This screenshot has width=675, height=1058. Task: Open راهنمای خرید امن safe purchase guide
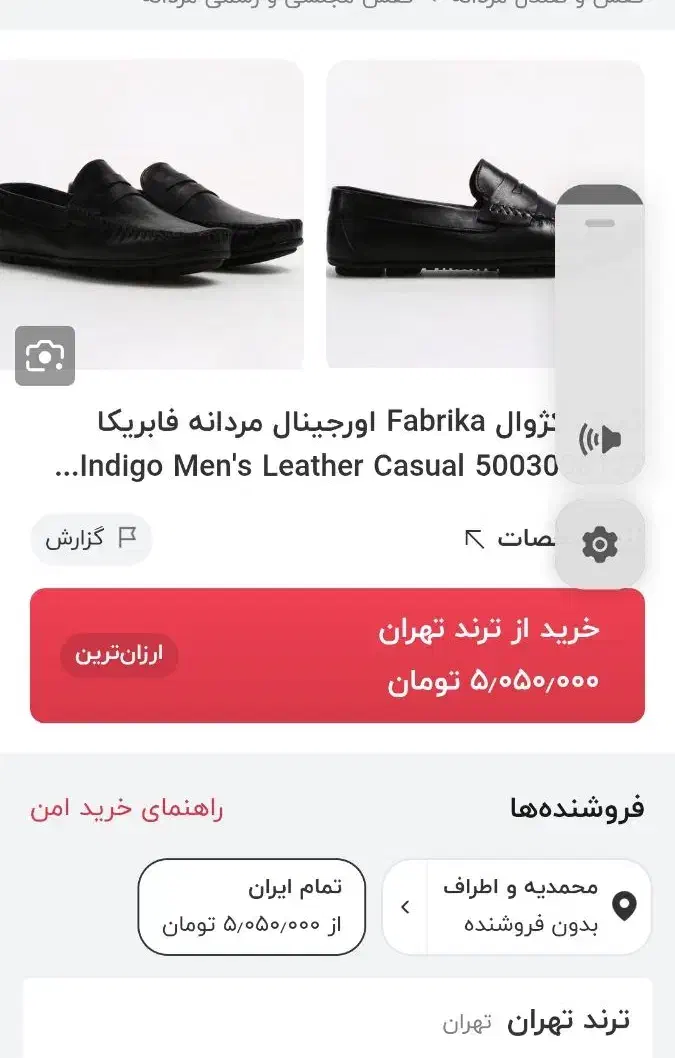[127, 809]
